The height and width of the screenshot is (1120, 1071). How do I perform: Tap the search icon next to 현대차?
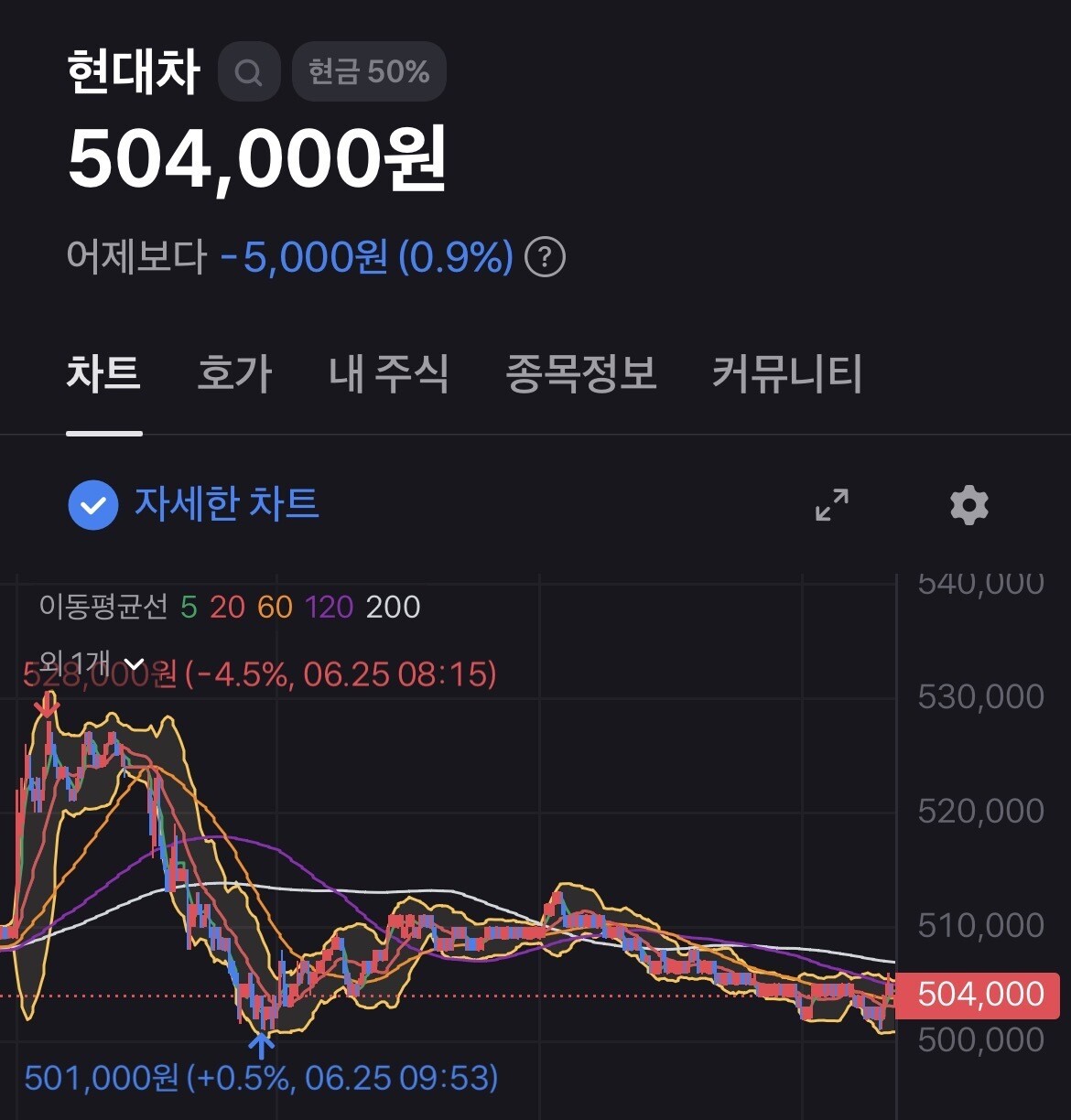248,71
